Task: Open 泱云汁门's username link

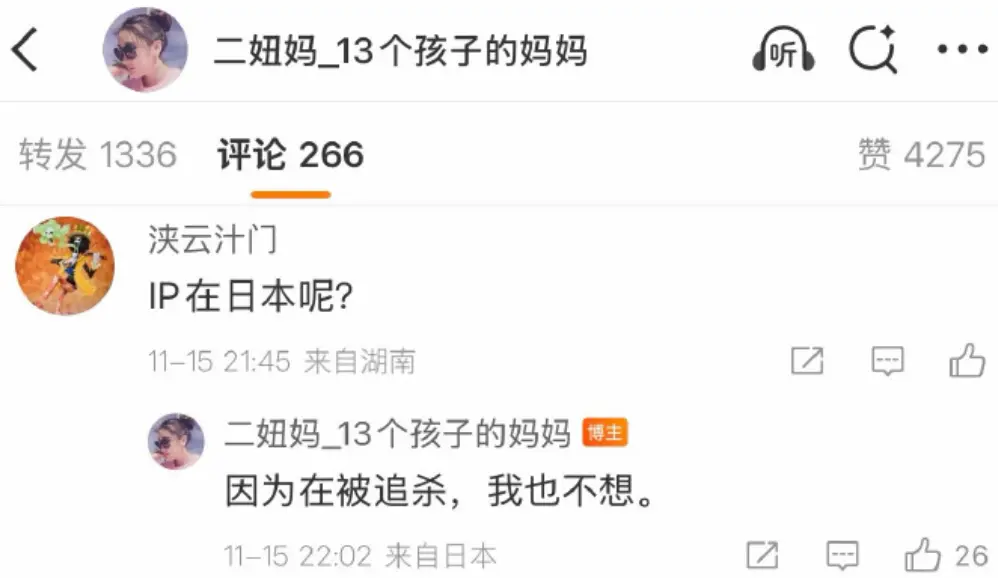Action: (x=212, y=240)
